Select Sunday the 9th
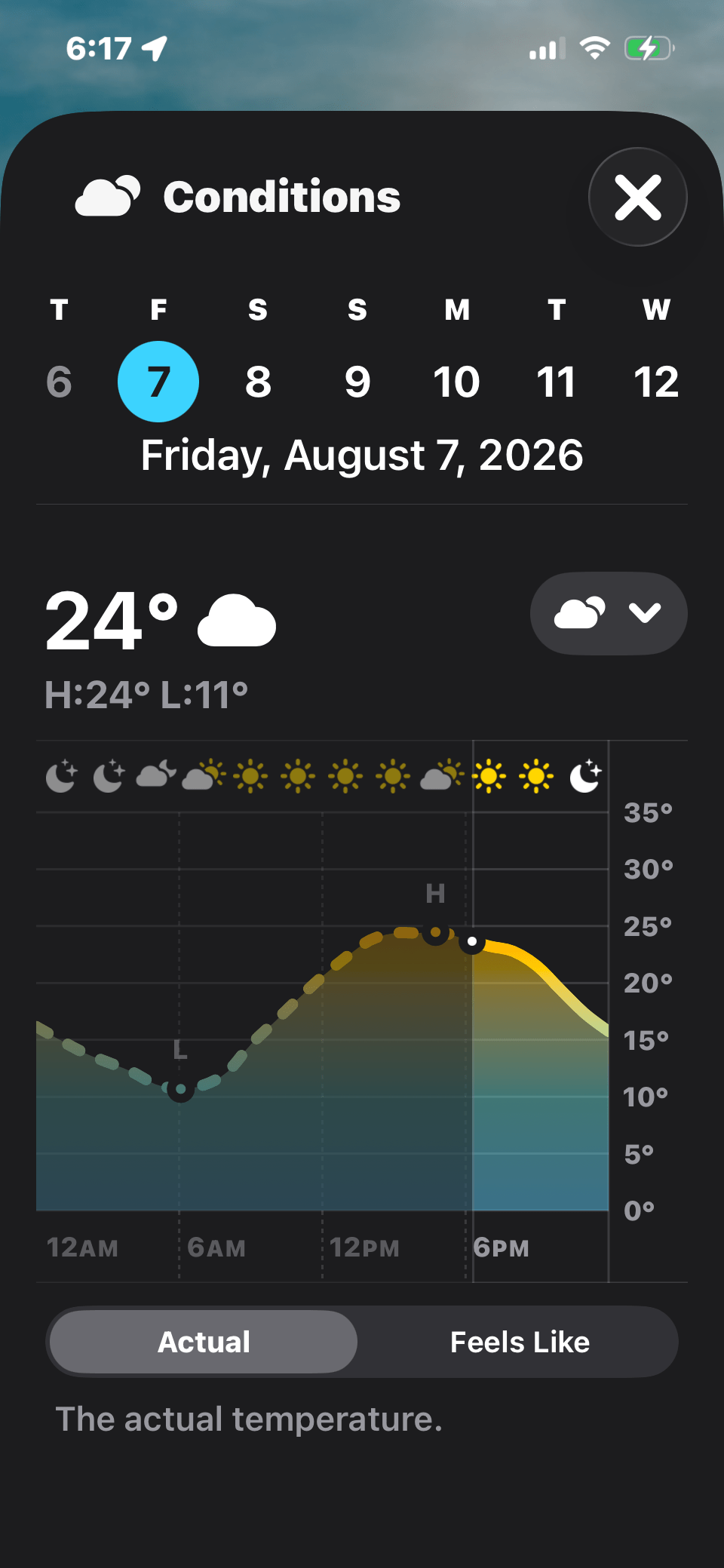 click(x=357, y=382)
